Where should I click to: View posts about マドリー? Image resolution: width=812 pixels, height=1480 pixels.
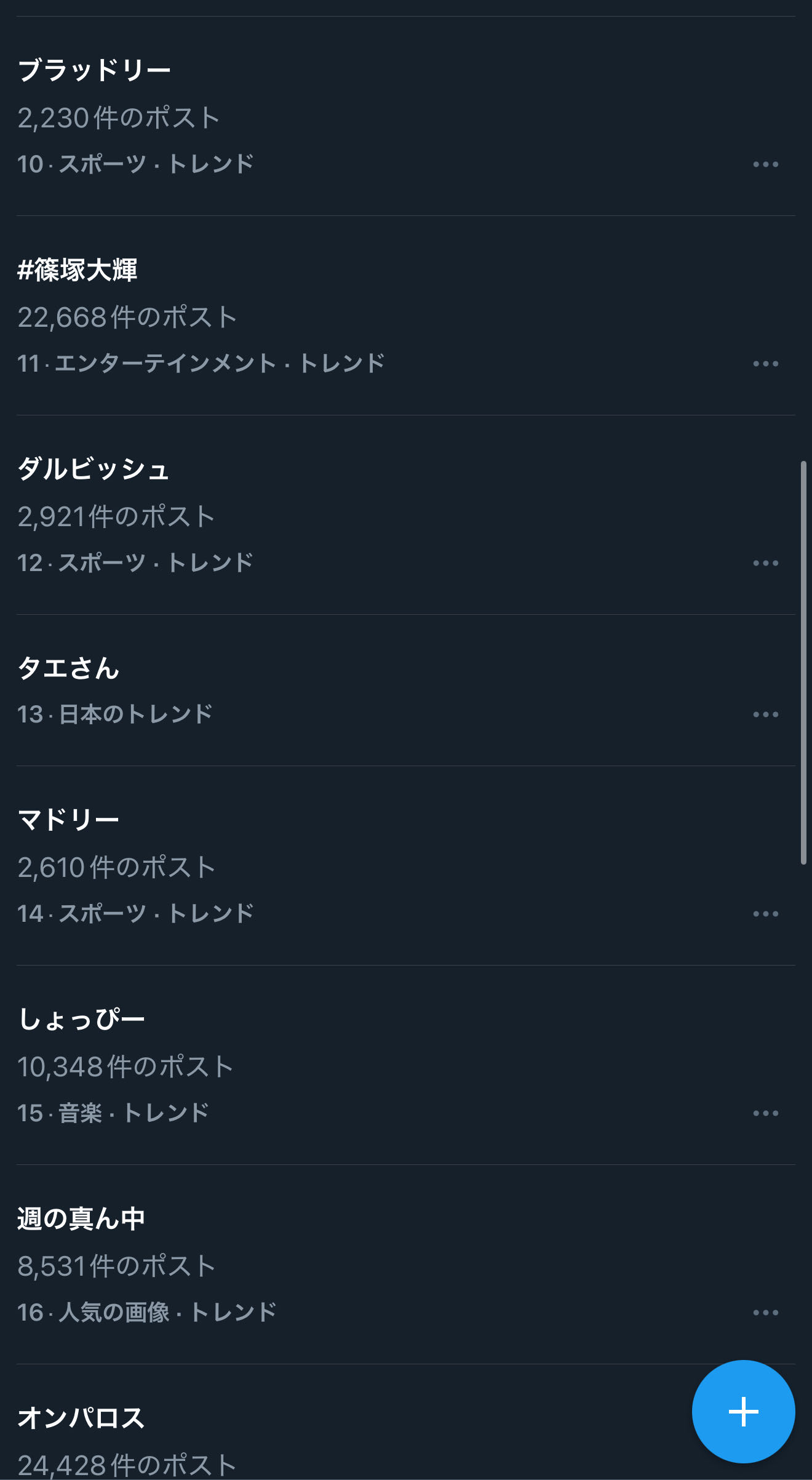69,820
